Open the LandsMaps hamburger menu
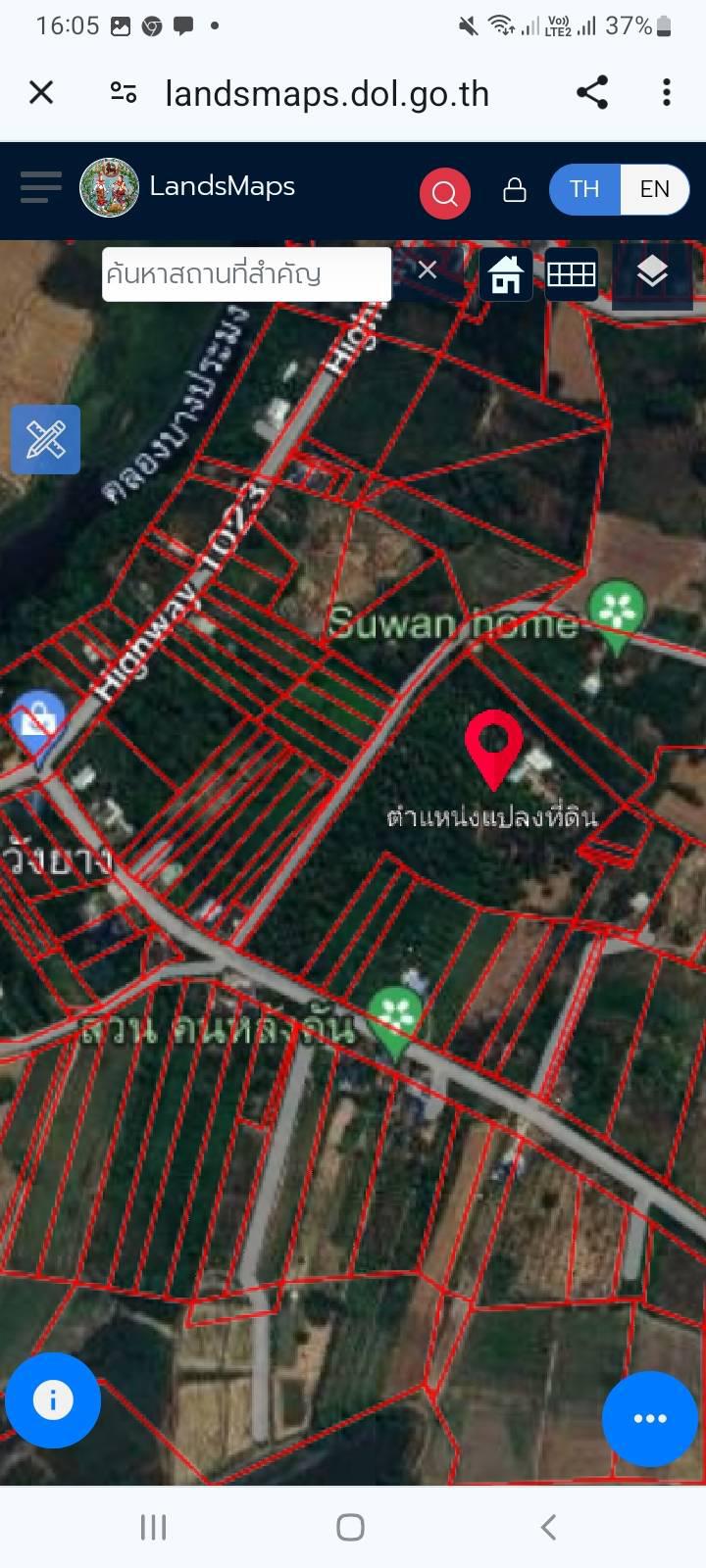The width and height of the screenshot is (706, 1568). click(40, 186)
